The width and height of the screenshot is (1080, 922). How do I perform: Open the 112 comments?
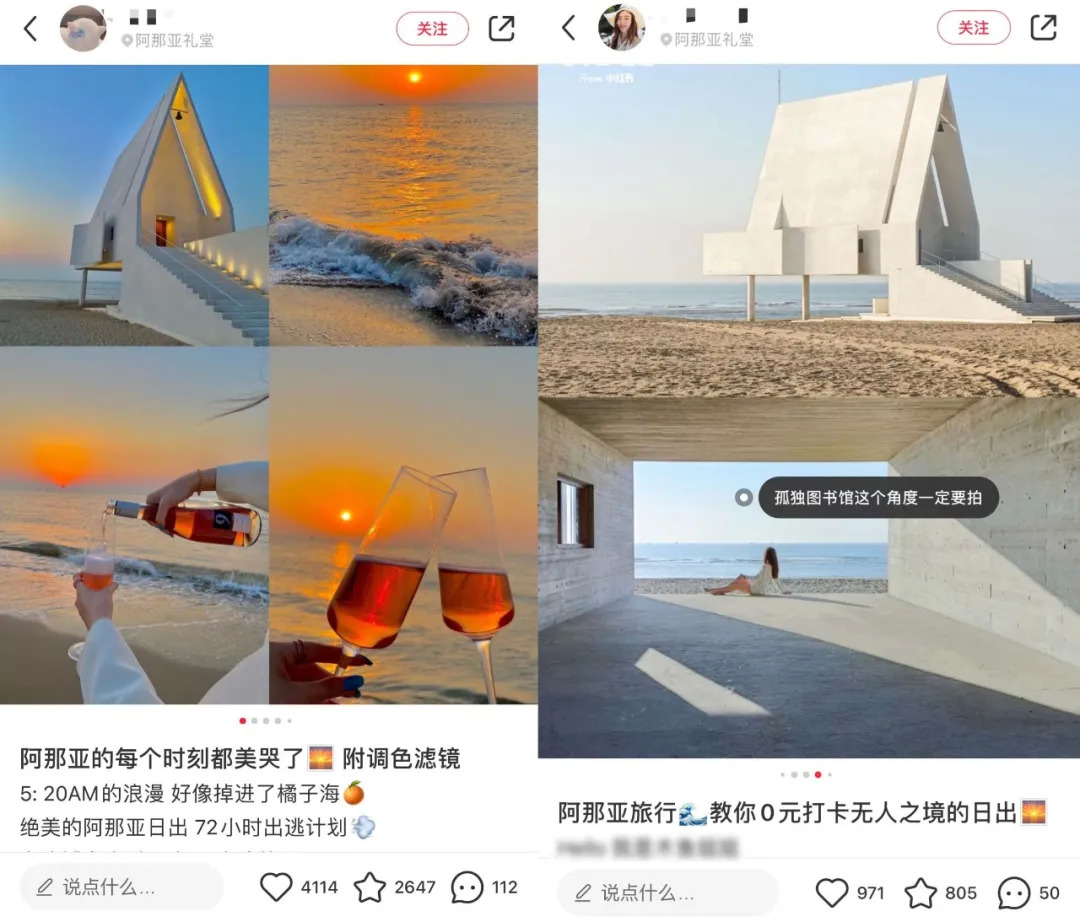(x=467, y=887)
